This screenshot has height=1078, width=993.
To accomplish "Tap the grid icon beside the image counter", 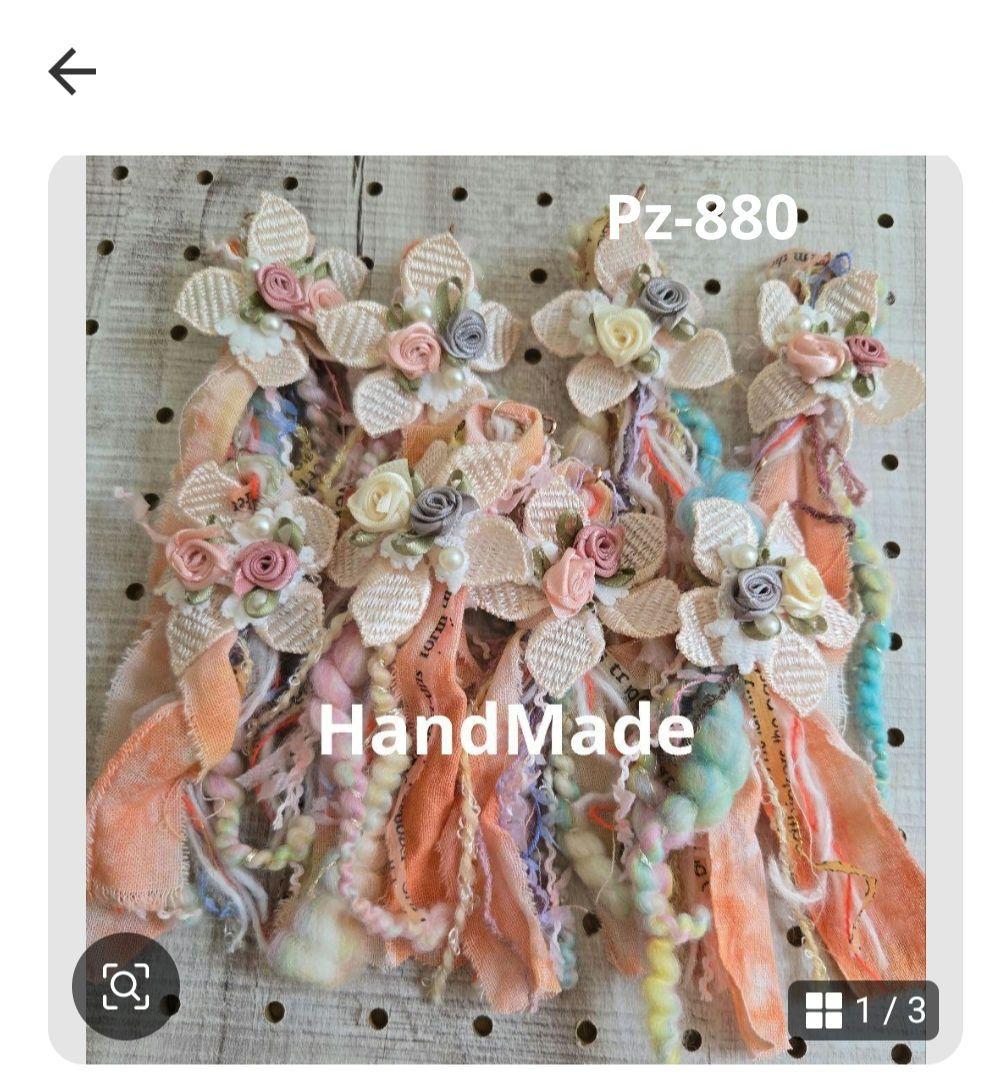I will tap(822, 1011).
